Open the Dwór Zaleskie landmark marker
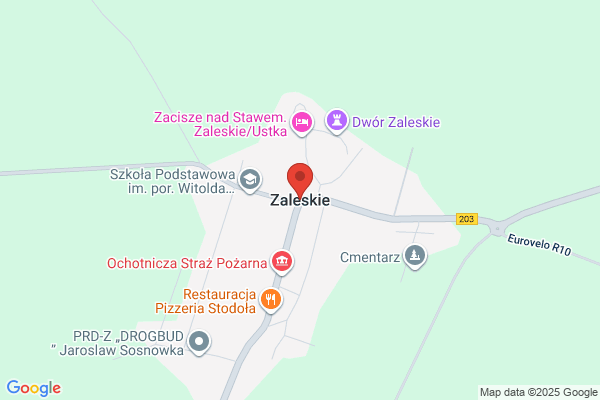This screenshot has width=600, height=400. tap(337, 121)
